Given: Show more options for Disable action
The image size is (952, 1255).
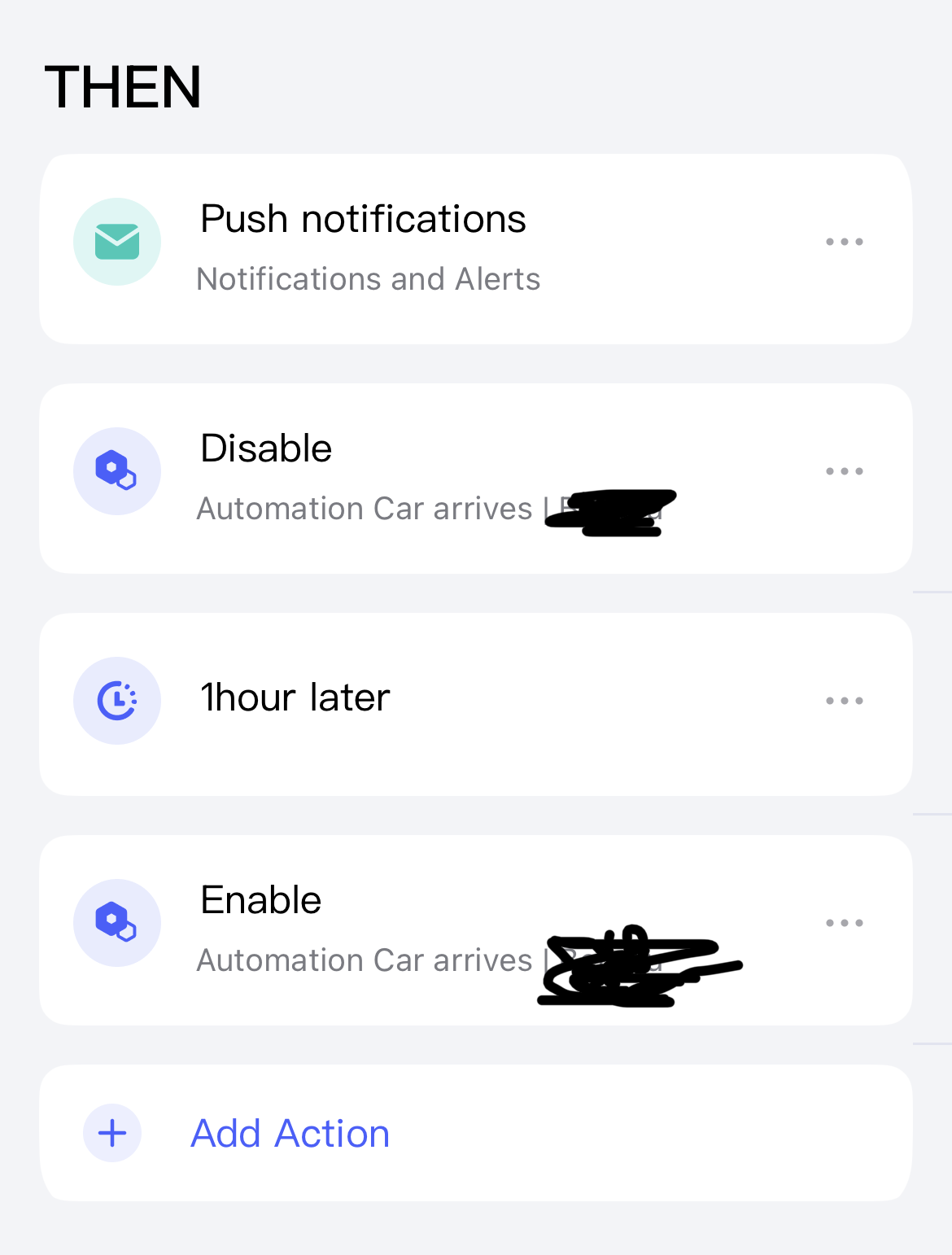Looking at the screenshot, I should click(x=844, y=471).
